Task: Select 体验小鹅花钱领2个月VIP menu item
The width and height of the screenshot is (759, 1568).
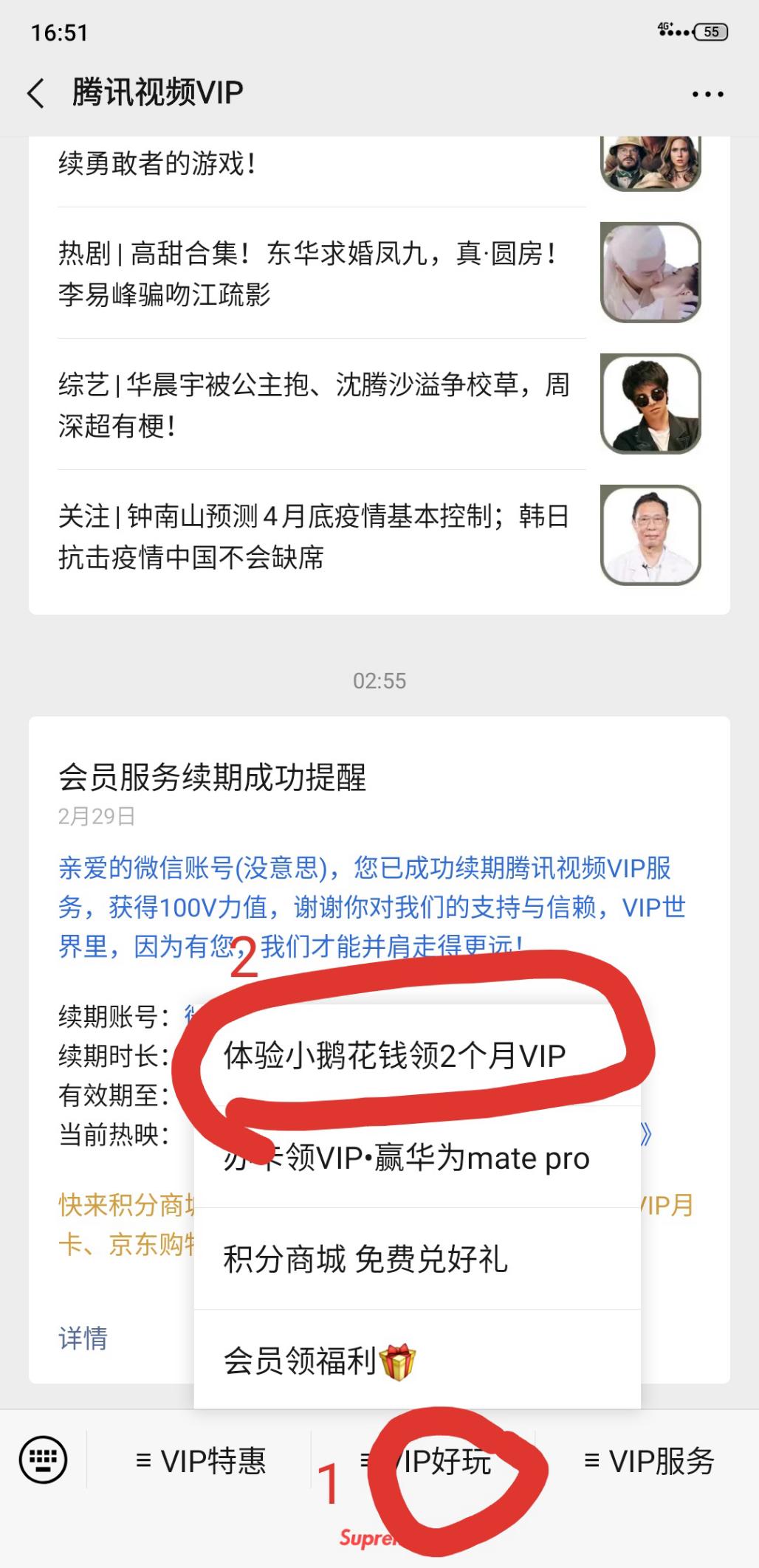Action: pos(394,1056)
